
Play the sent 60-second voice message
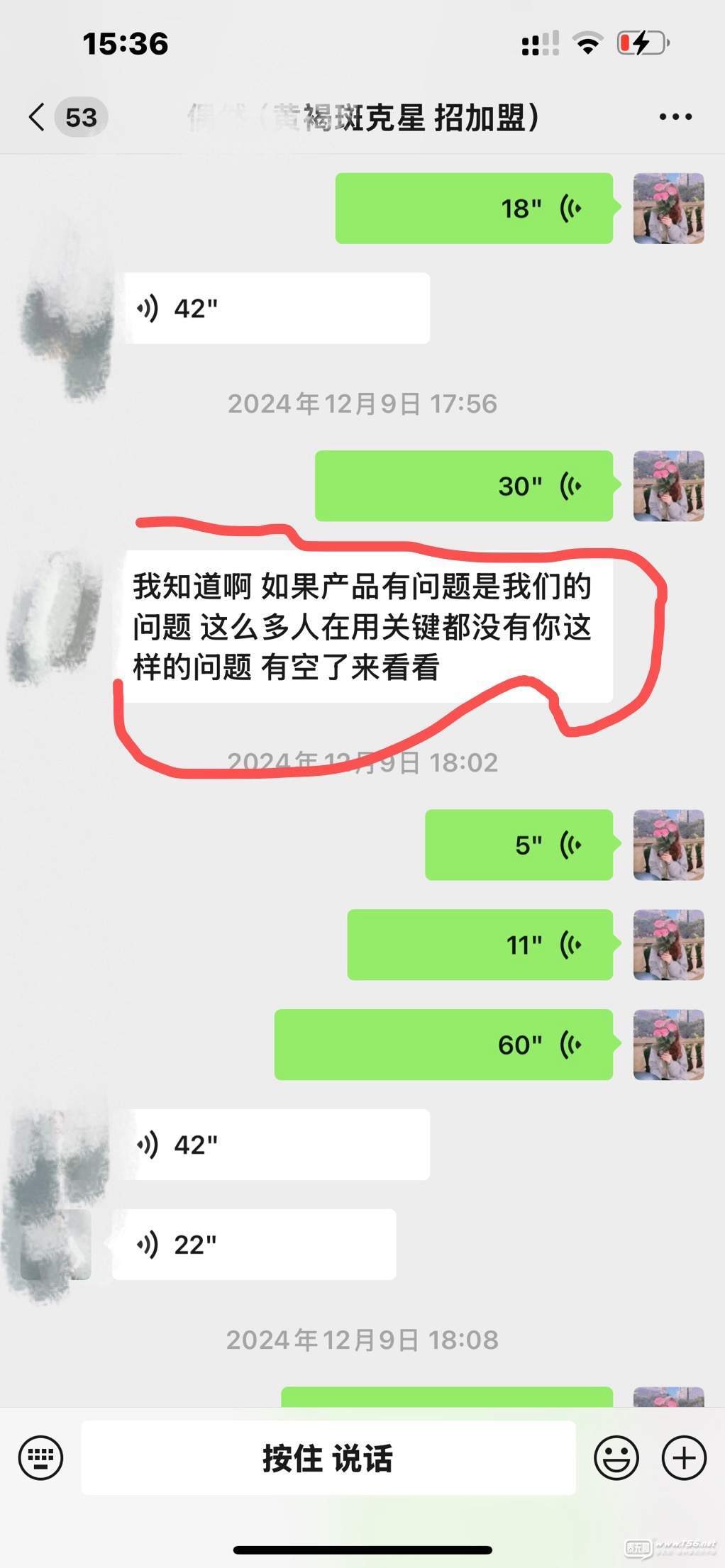443,1045
